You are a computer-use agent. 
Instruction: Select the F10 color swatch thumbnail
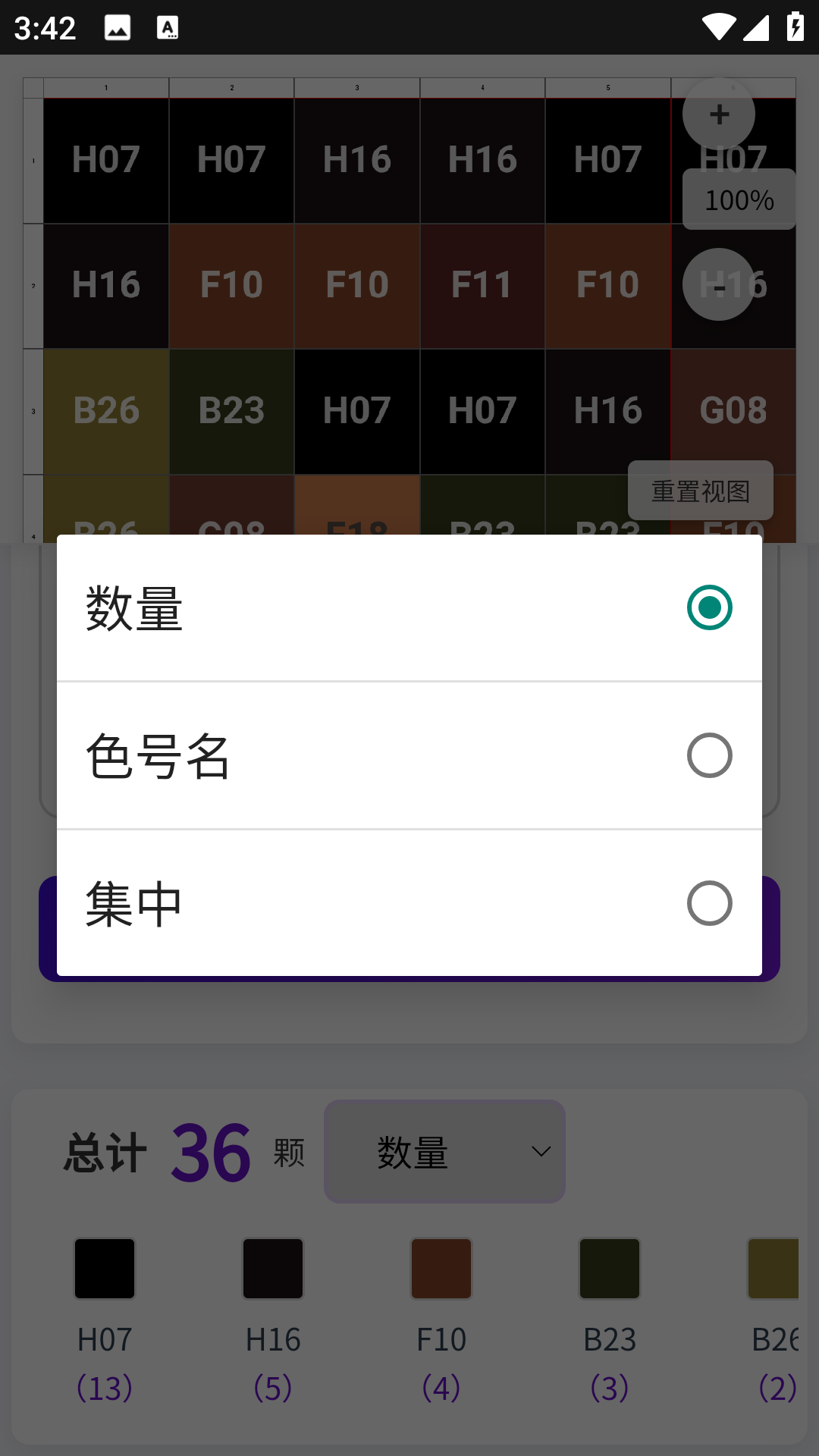coord(441,1269)
